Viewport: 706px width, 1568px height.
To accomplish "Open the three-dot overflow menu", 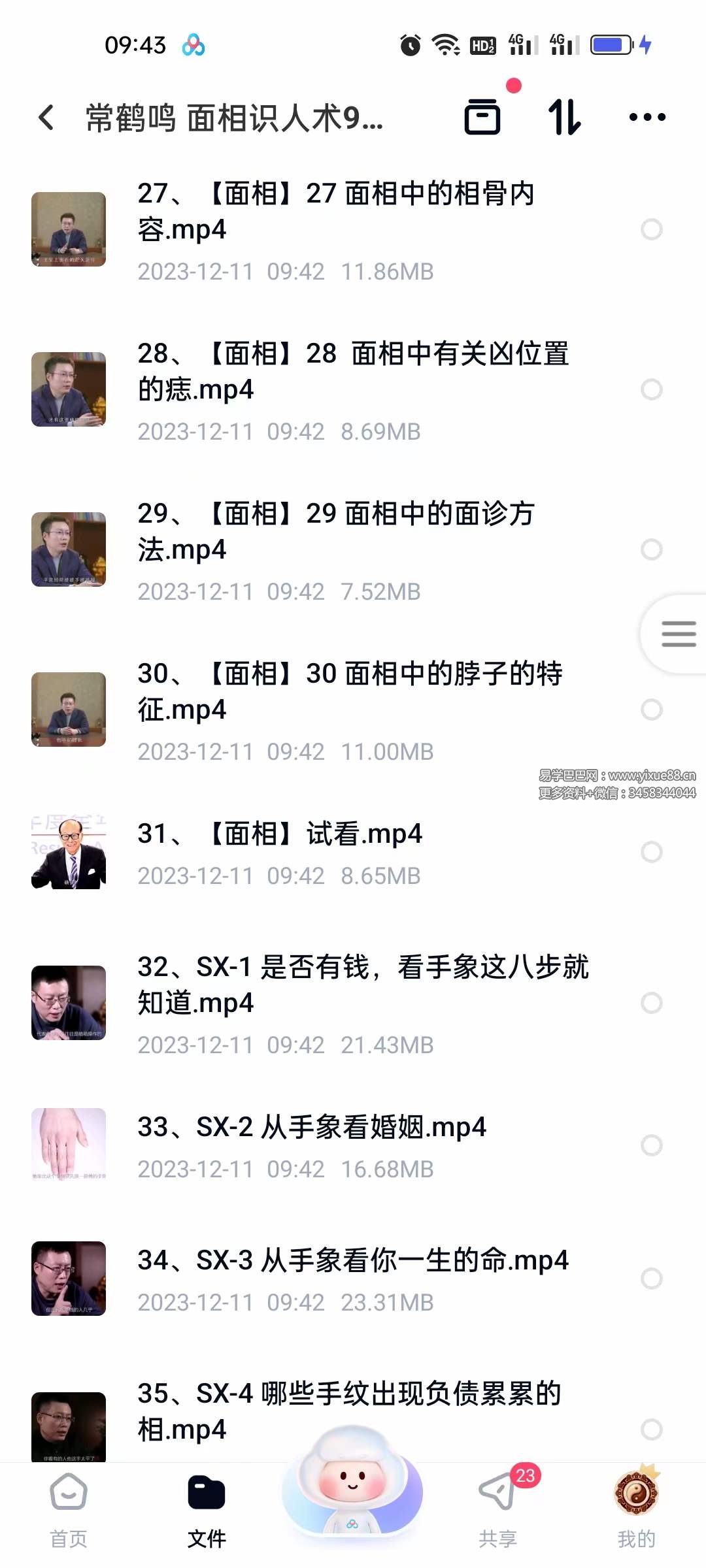I will click(x=647, y=118).
